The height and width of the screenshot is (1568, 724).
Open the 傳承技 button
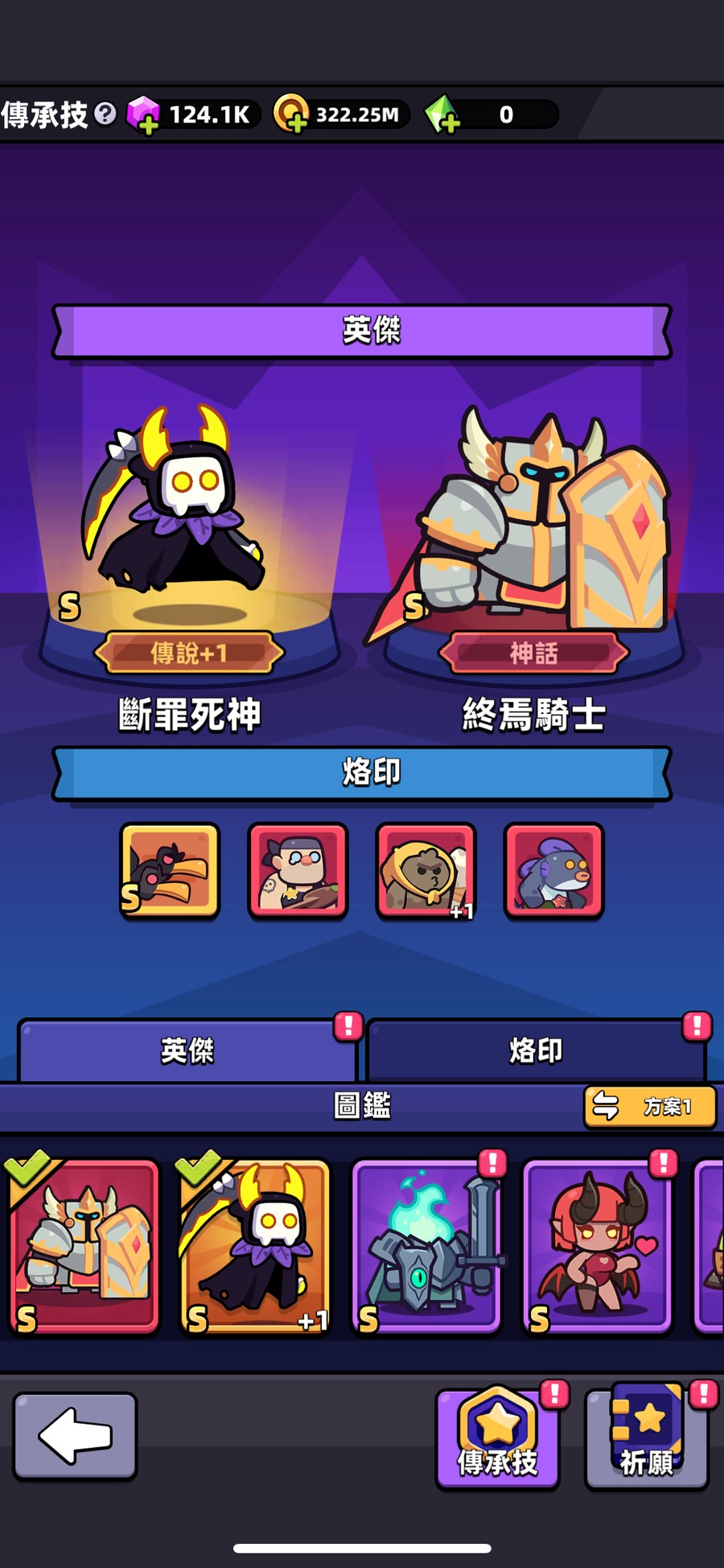click(497, 1438)
